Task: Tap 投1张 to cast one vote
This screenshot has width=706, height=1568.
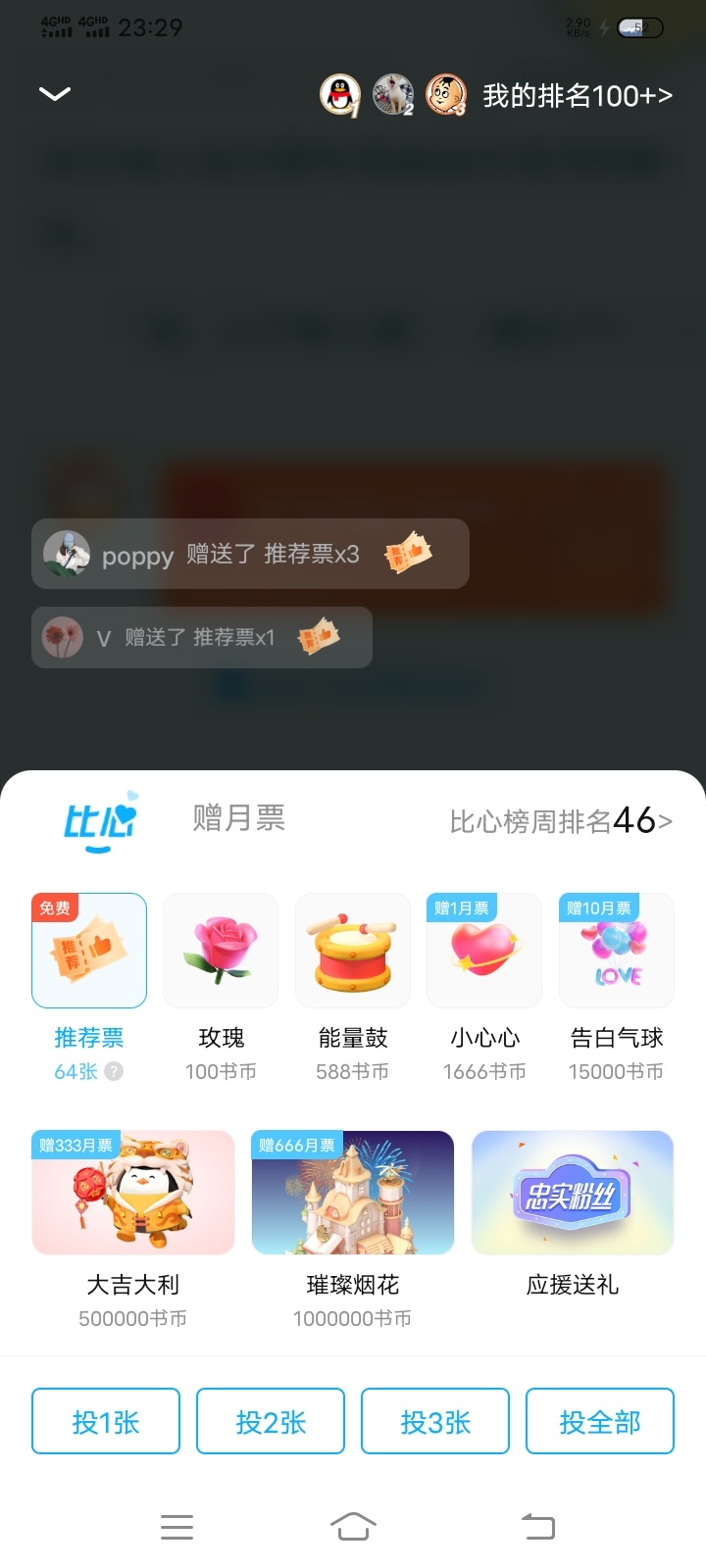Action: (x=106, y=1421)
